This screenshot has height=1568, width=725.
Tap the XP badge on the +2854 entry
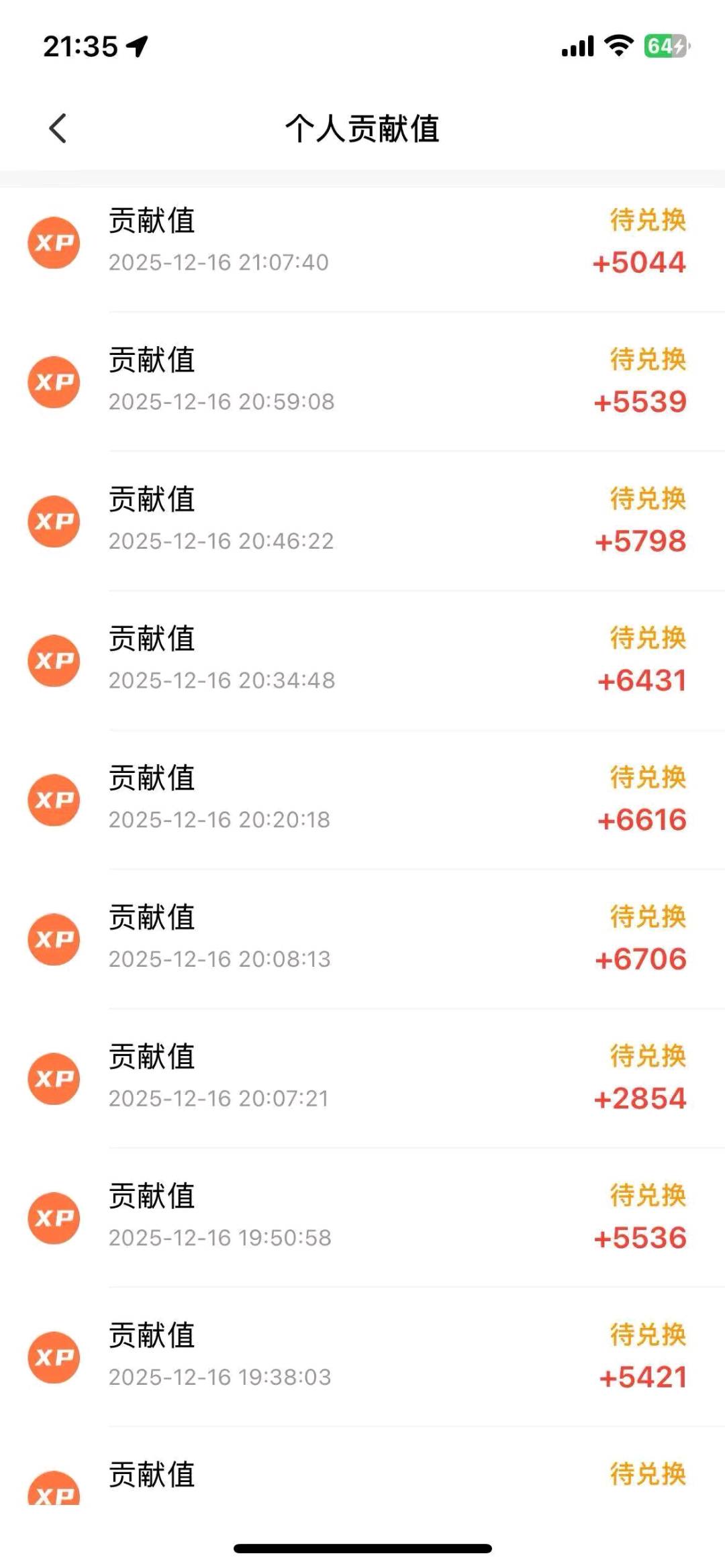tap(54, 1079)
